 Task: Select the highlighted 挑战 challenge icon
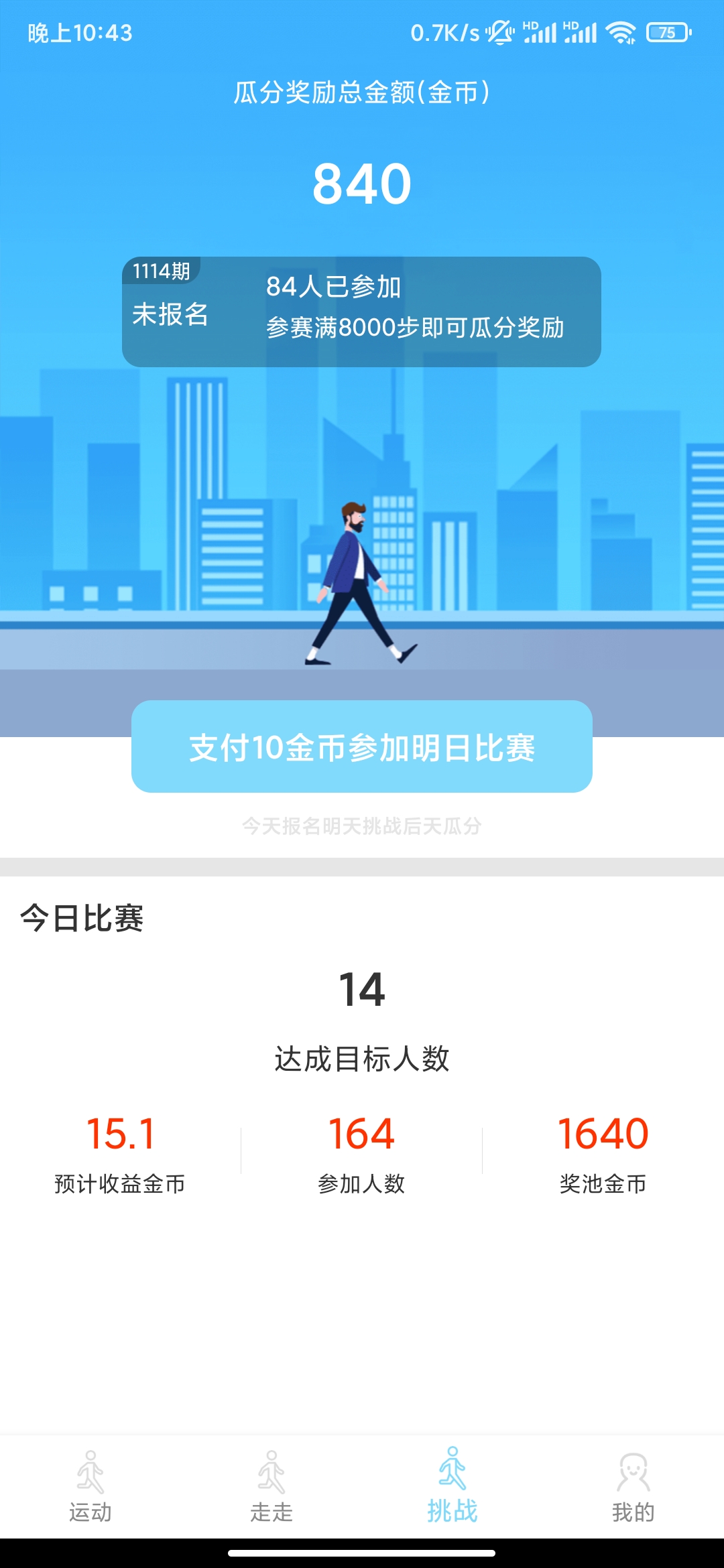[452, 1476]
